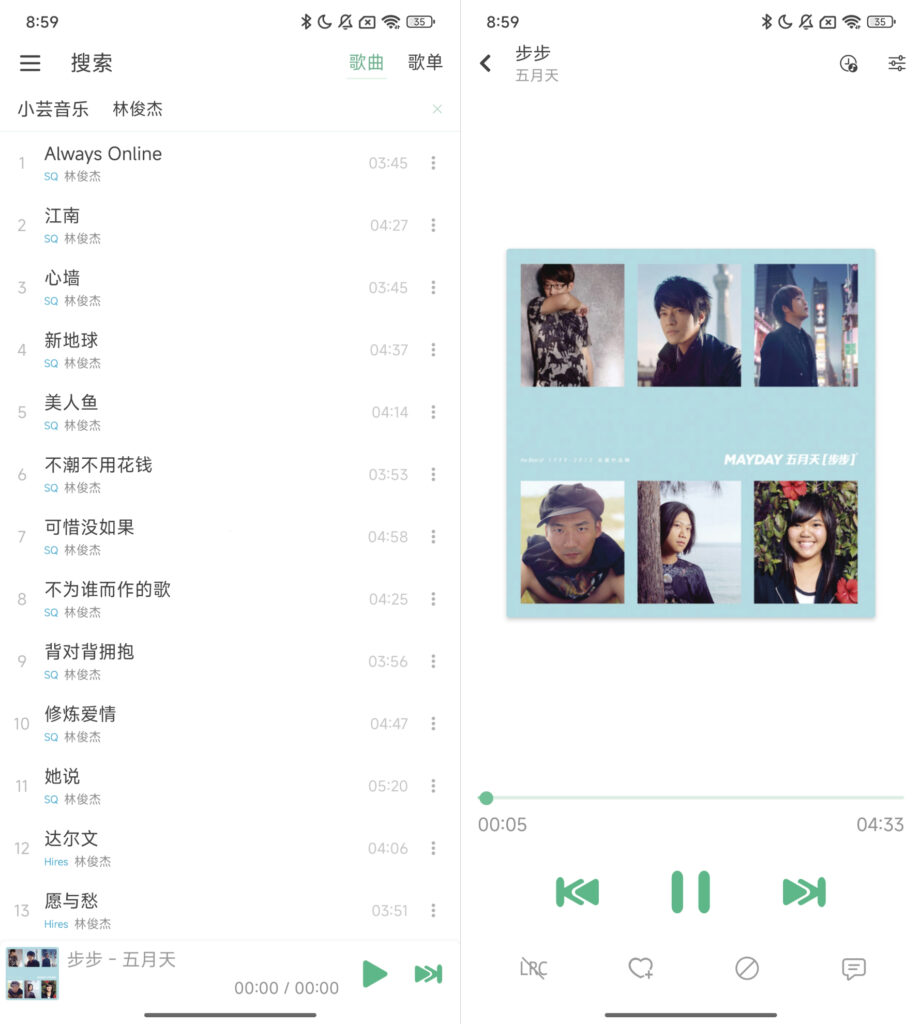Add 步步 to favorites with heart icon
The image size is (921, 1024).
click(x=640, y=968)
